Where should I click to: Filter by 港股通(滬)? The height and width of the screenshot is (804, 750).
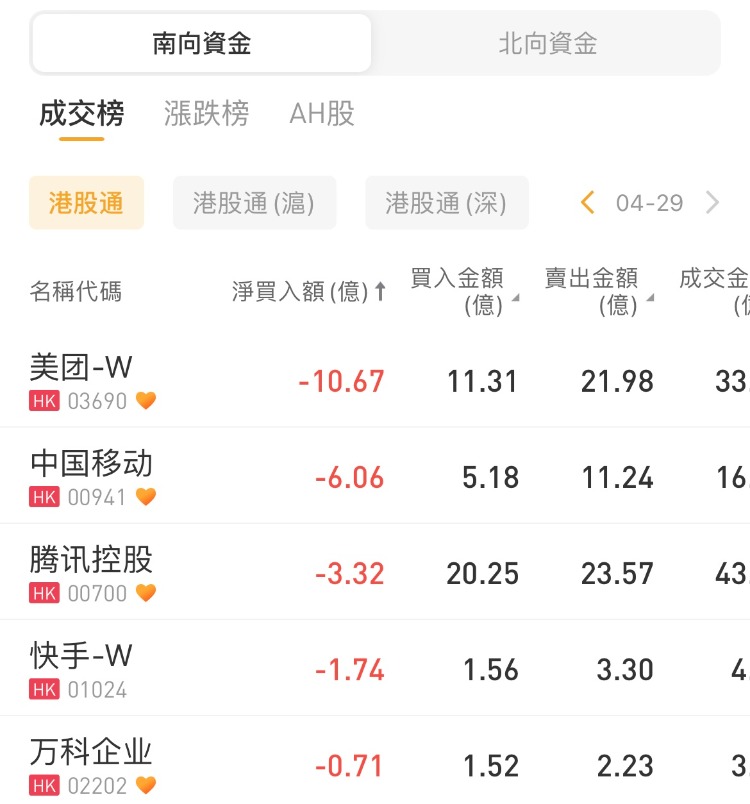254,203
